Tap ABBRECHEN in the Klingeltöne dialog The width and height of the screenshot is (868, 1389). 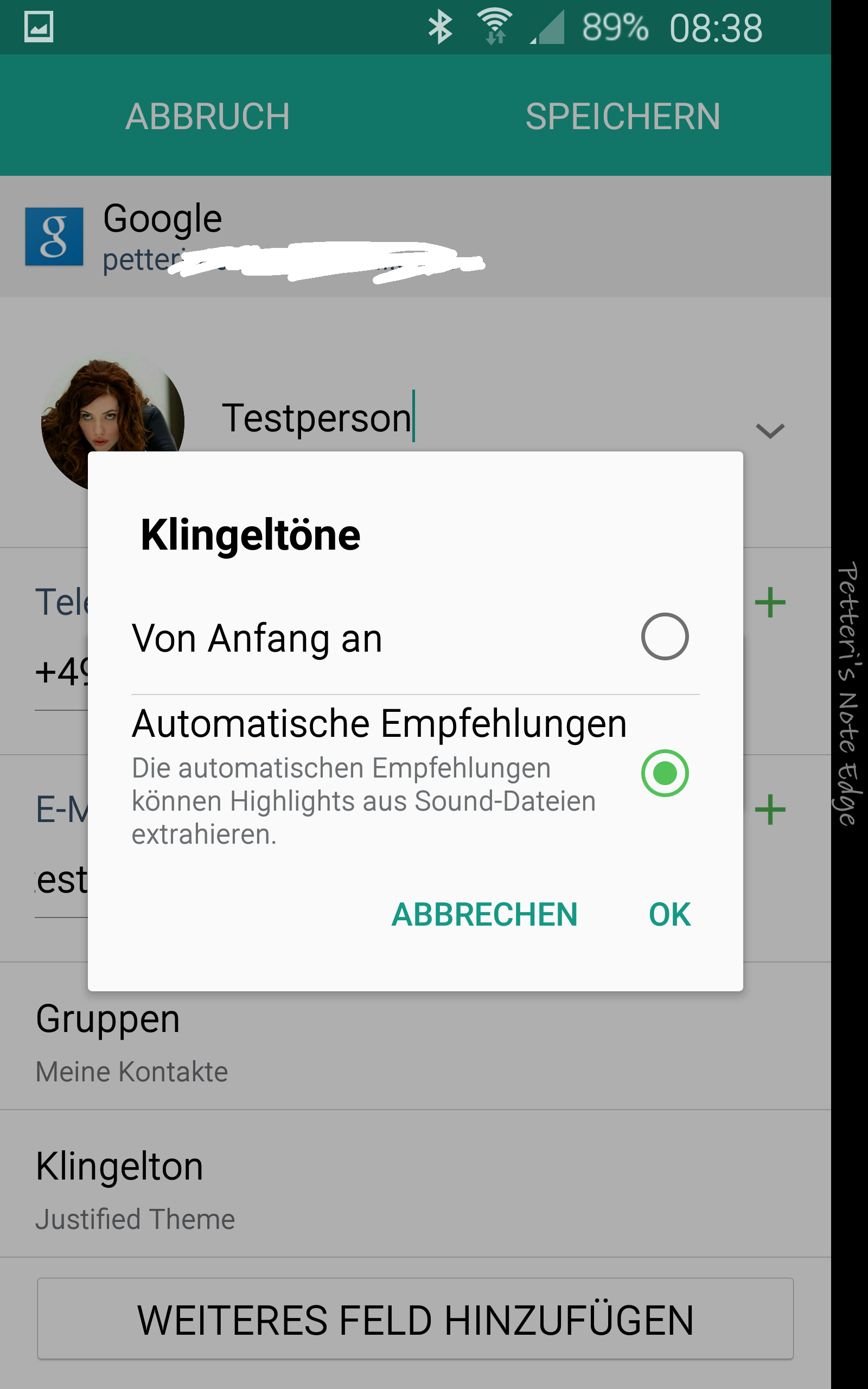[x=484, y=914]
